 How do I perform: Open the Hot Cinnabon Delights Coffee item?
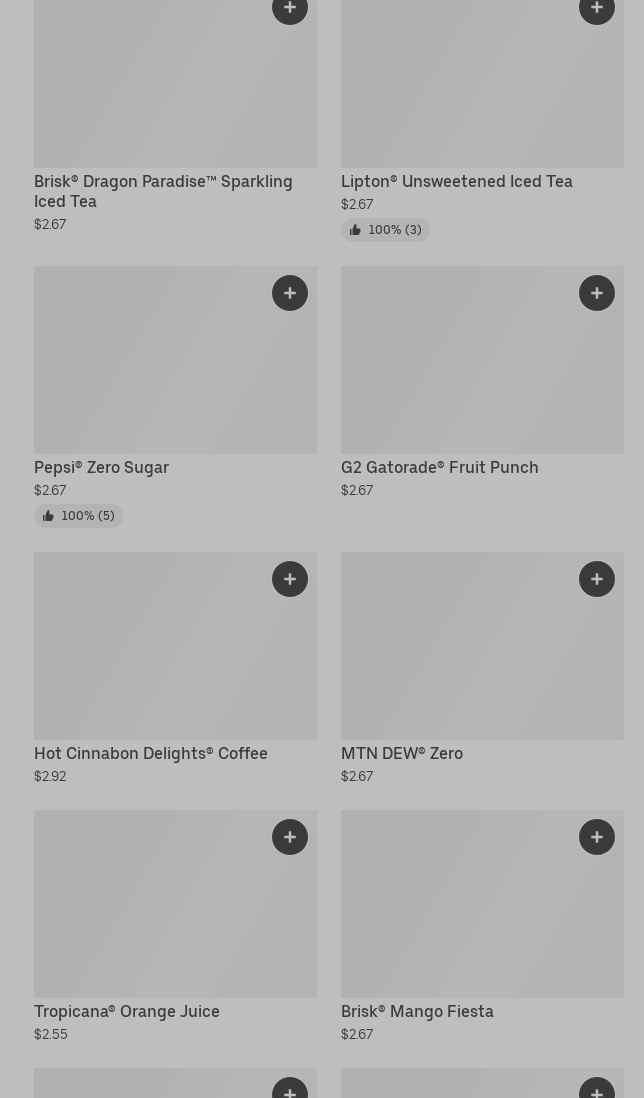pos(150,754)
